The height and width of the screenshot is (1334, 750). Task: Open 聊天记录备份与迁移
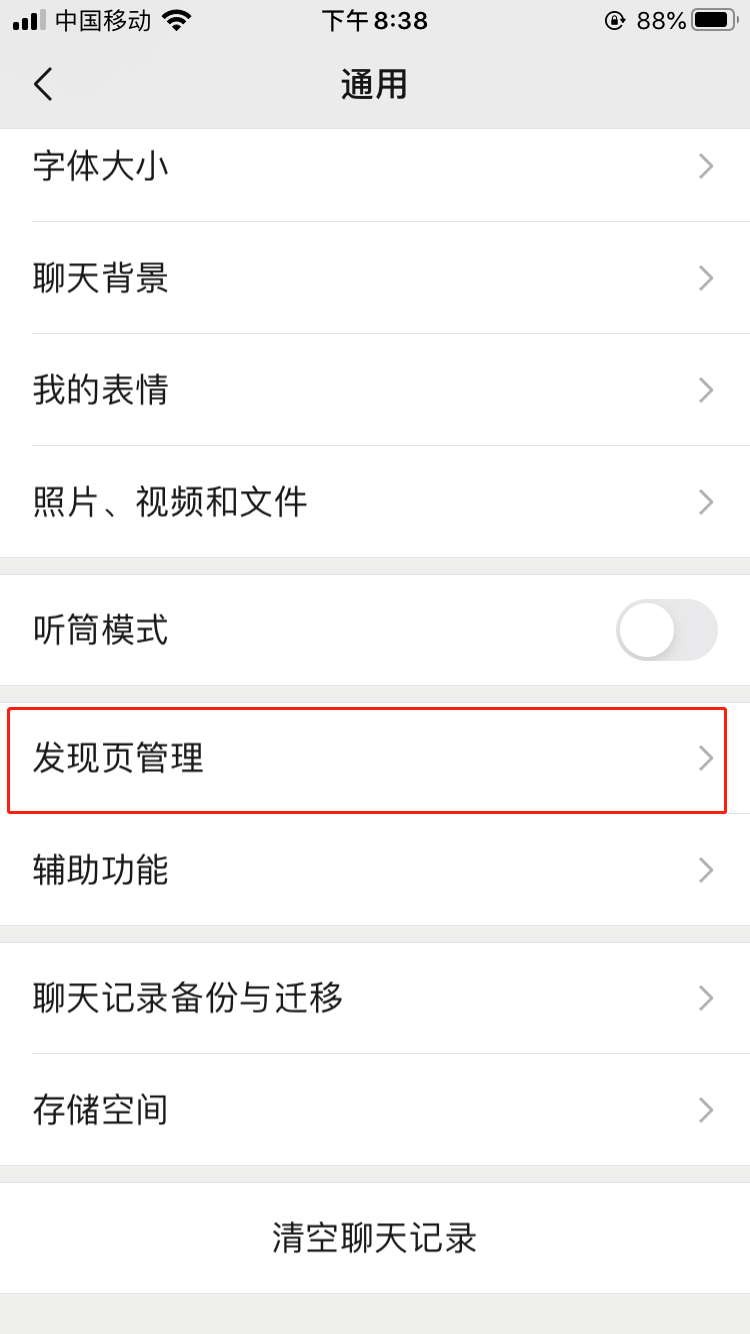point(375,998)
